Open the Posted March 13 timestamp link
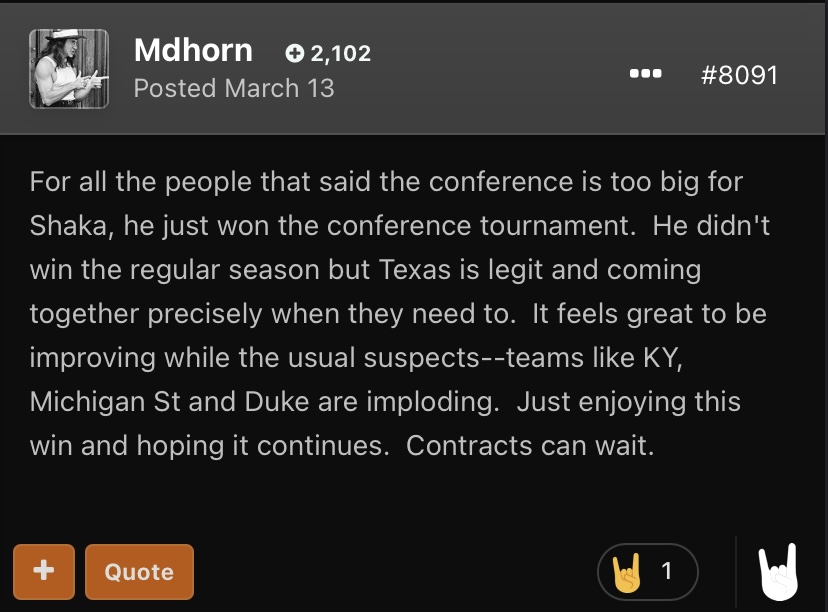The height and width of the screenshot is (612, 828). coord(234,88)
